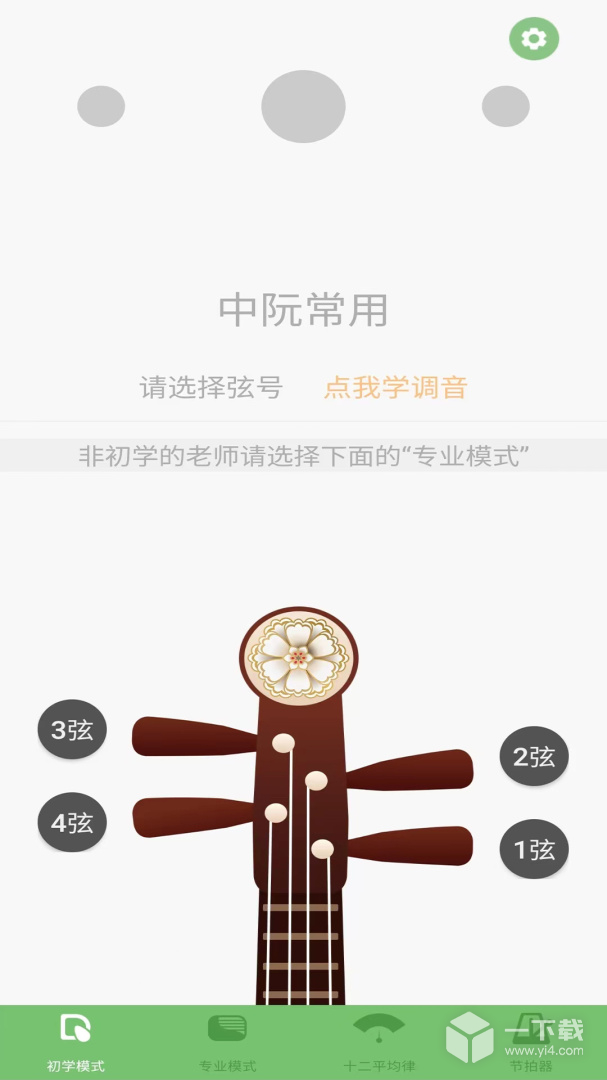
Task: Choose the 1弦 string button
Action: pyautogui.click(x=534, y=850)
